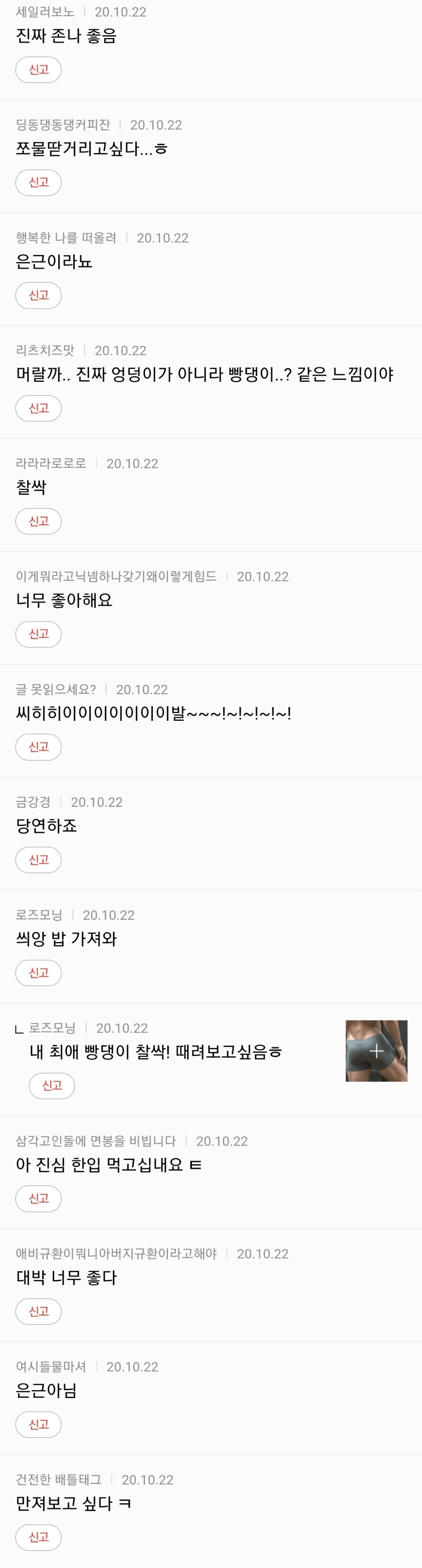This screenshot has width=422, height=1568.
Task: Report the comment by 세일러보노
Action: coord(38,70)
